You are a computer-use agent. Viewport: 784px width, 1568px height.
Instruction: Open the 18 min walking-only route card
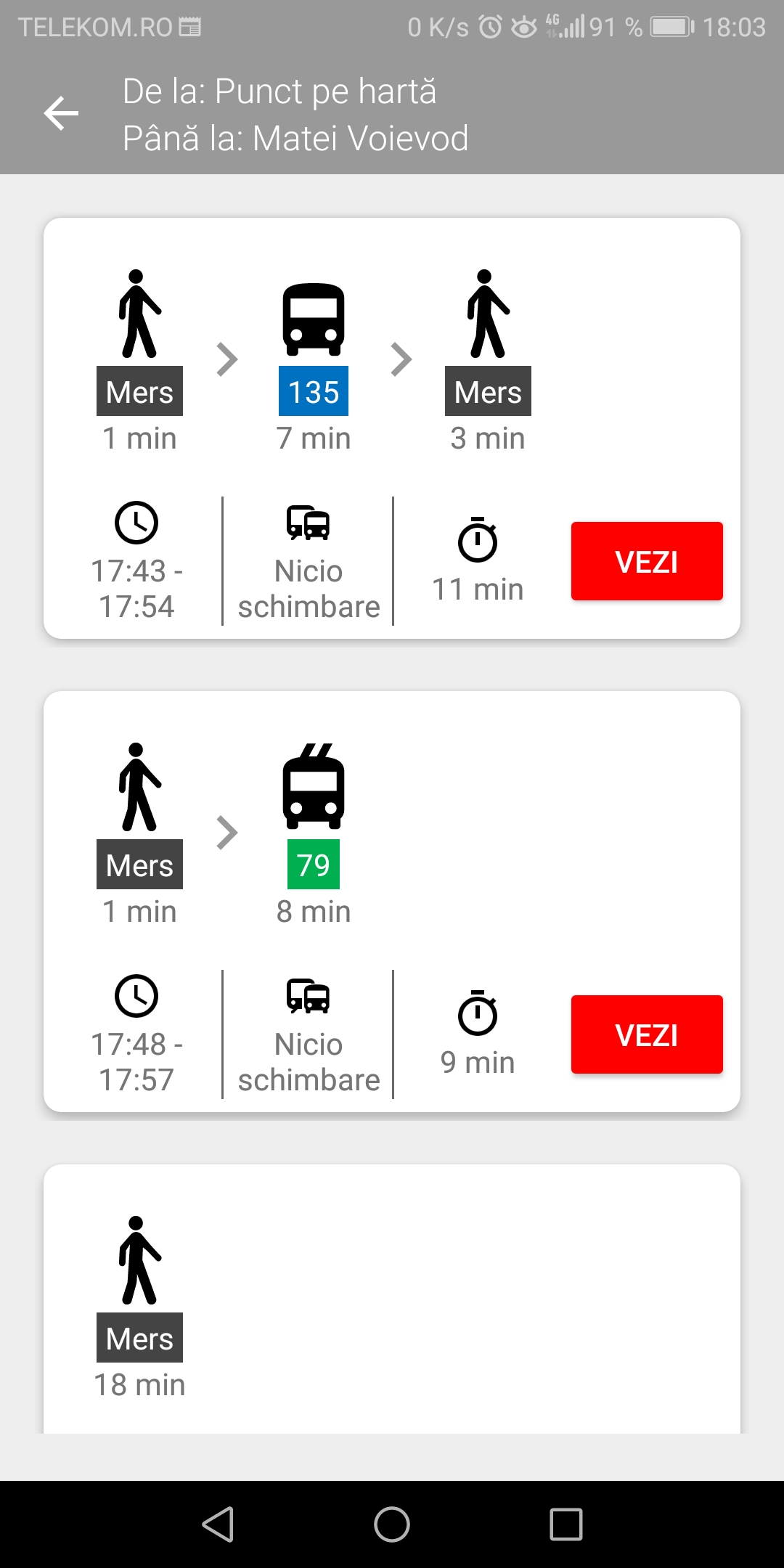[x=392, y=1299]
